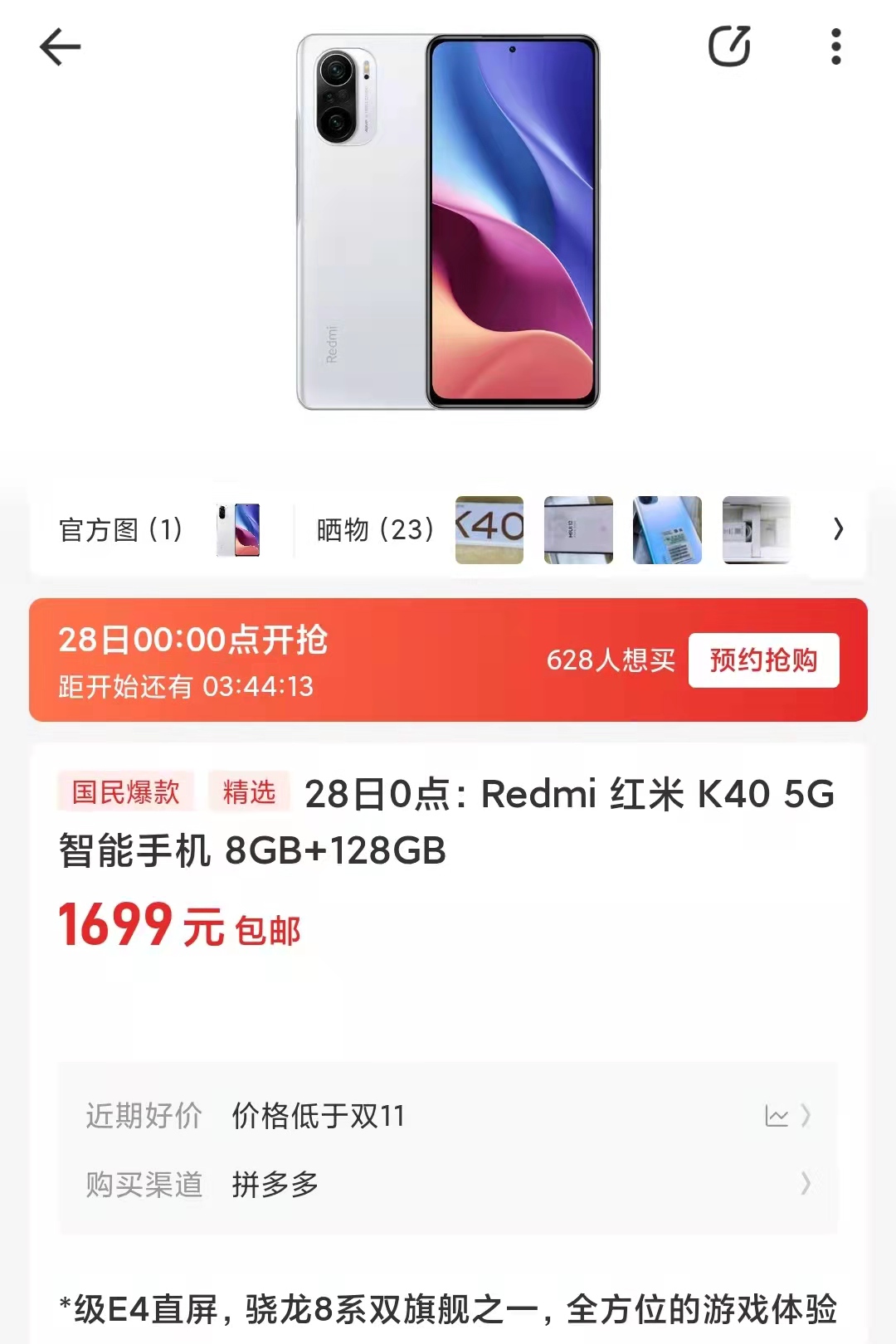Expand more 晒物 photos with right chevron
The height and width of the screenshot is (1344, 896).
click(840, 529)
